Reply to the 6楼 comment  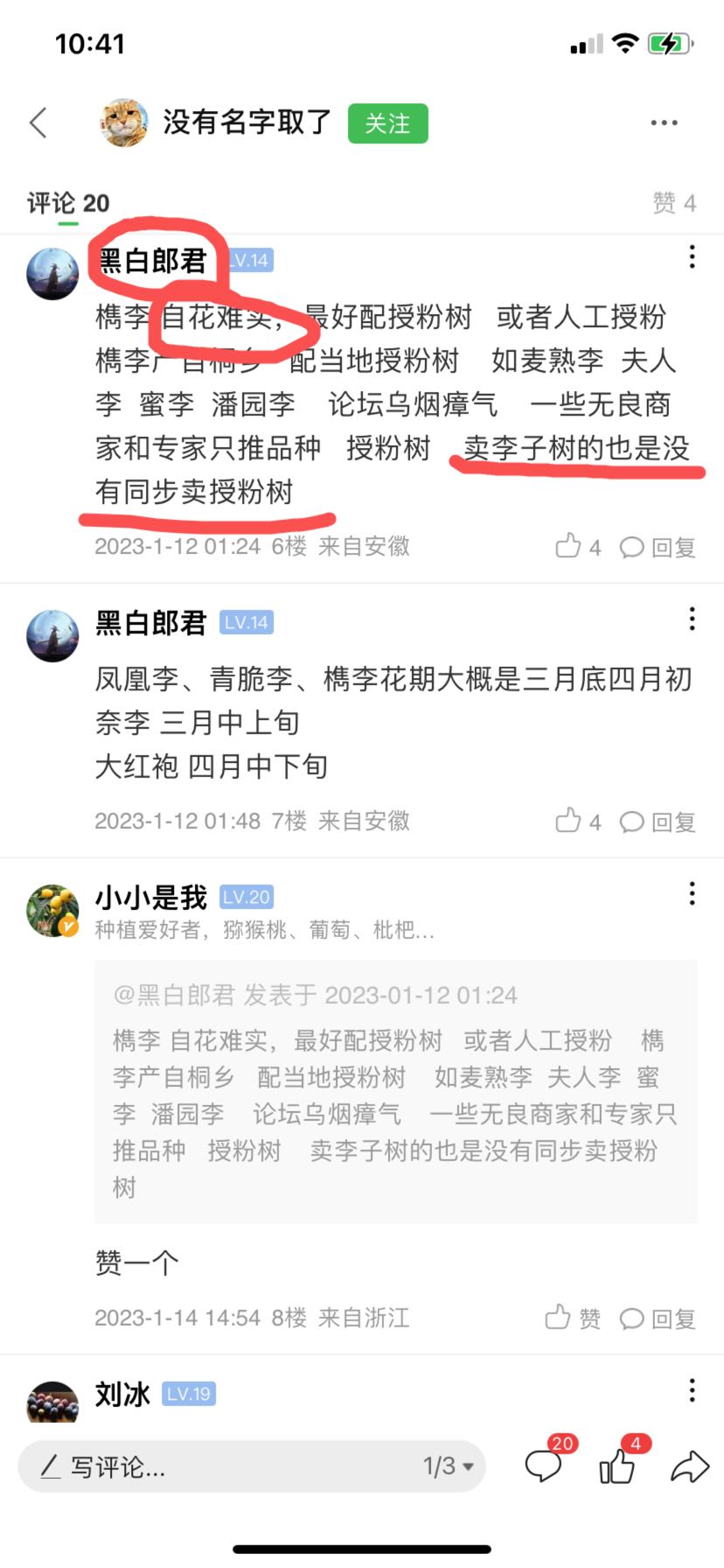click(658, 548)
